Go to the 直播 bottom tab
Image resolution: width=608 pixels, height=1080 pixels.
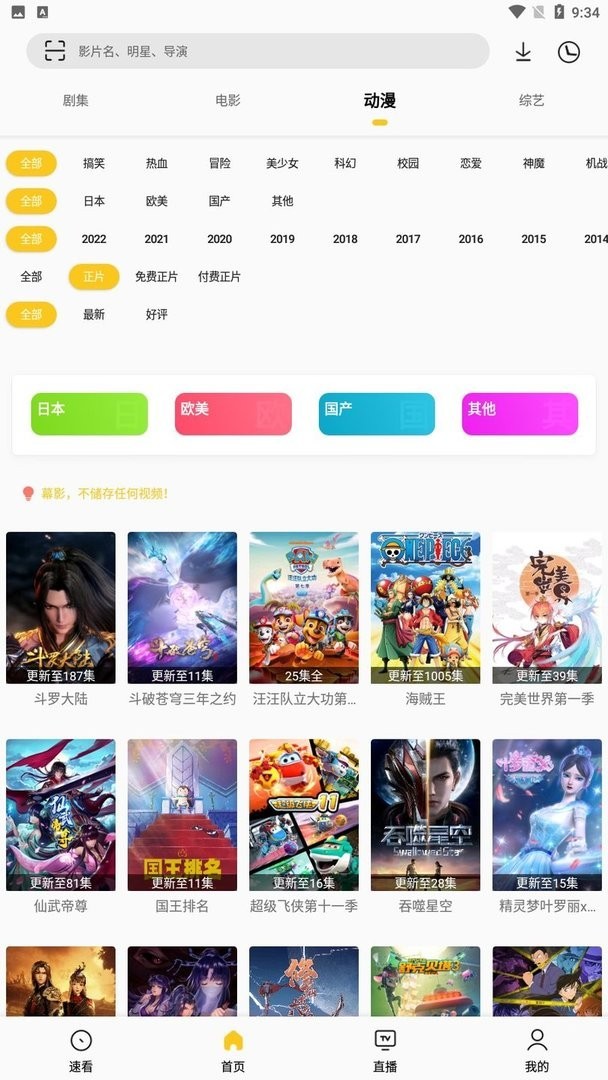pos(385,1049)
